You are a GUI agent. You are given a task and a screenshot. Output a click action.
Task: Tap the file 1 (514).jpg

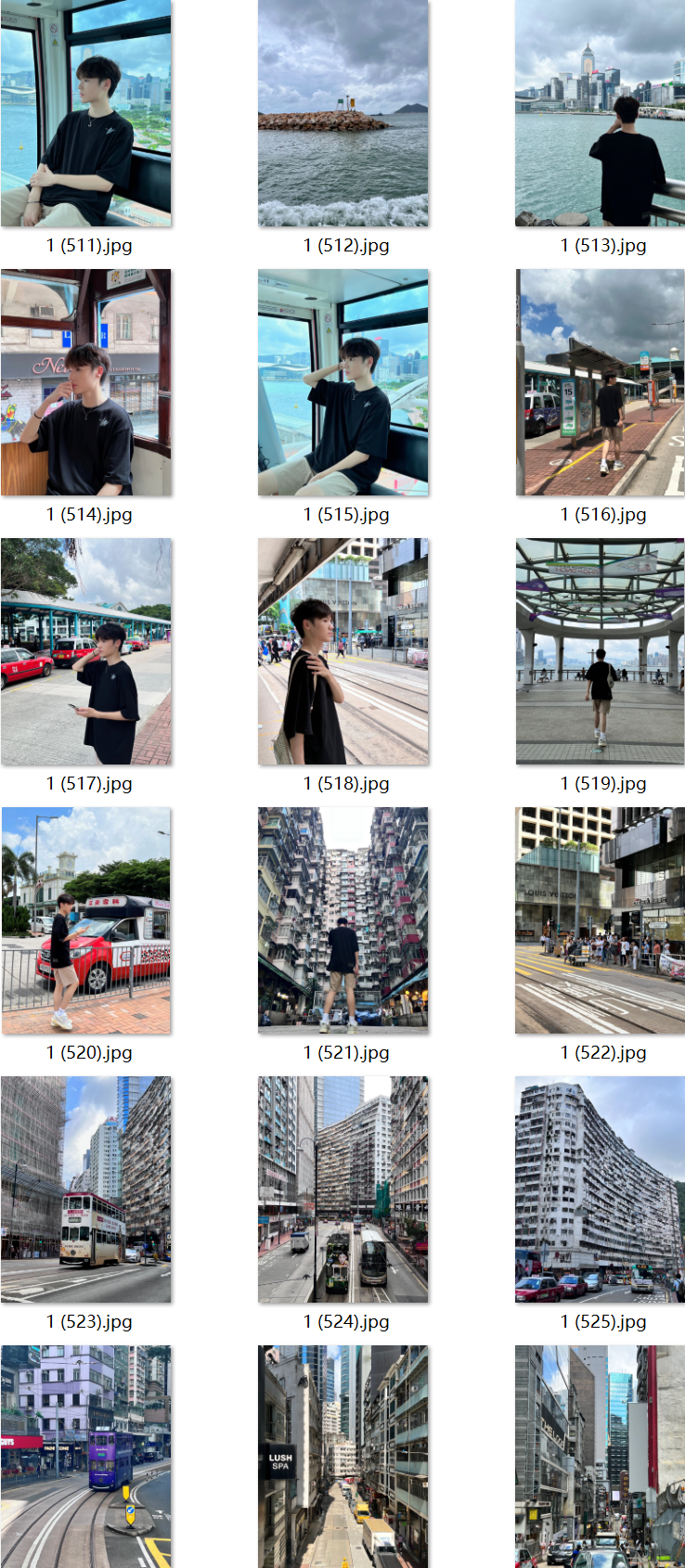click(86, 382)
